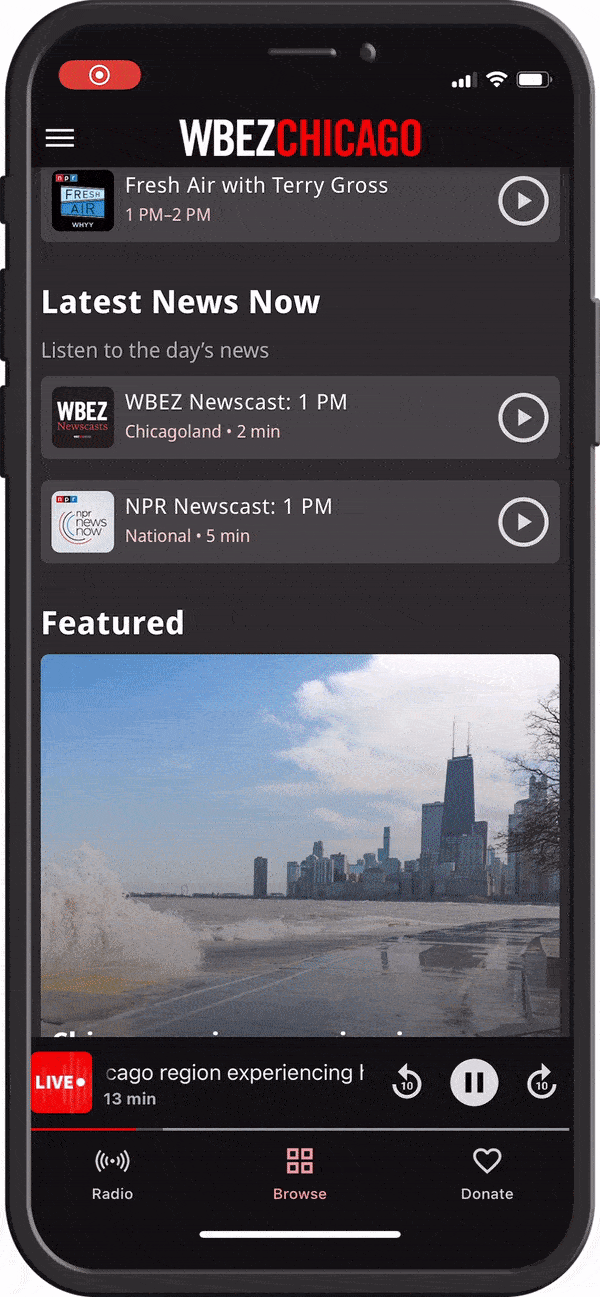
Task: Open the hamburger drawer menu
Action: point(60,138)
